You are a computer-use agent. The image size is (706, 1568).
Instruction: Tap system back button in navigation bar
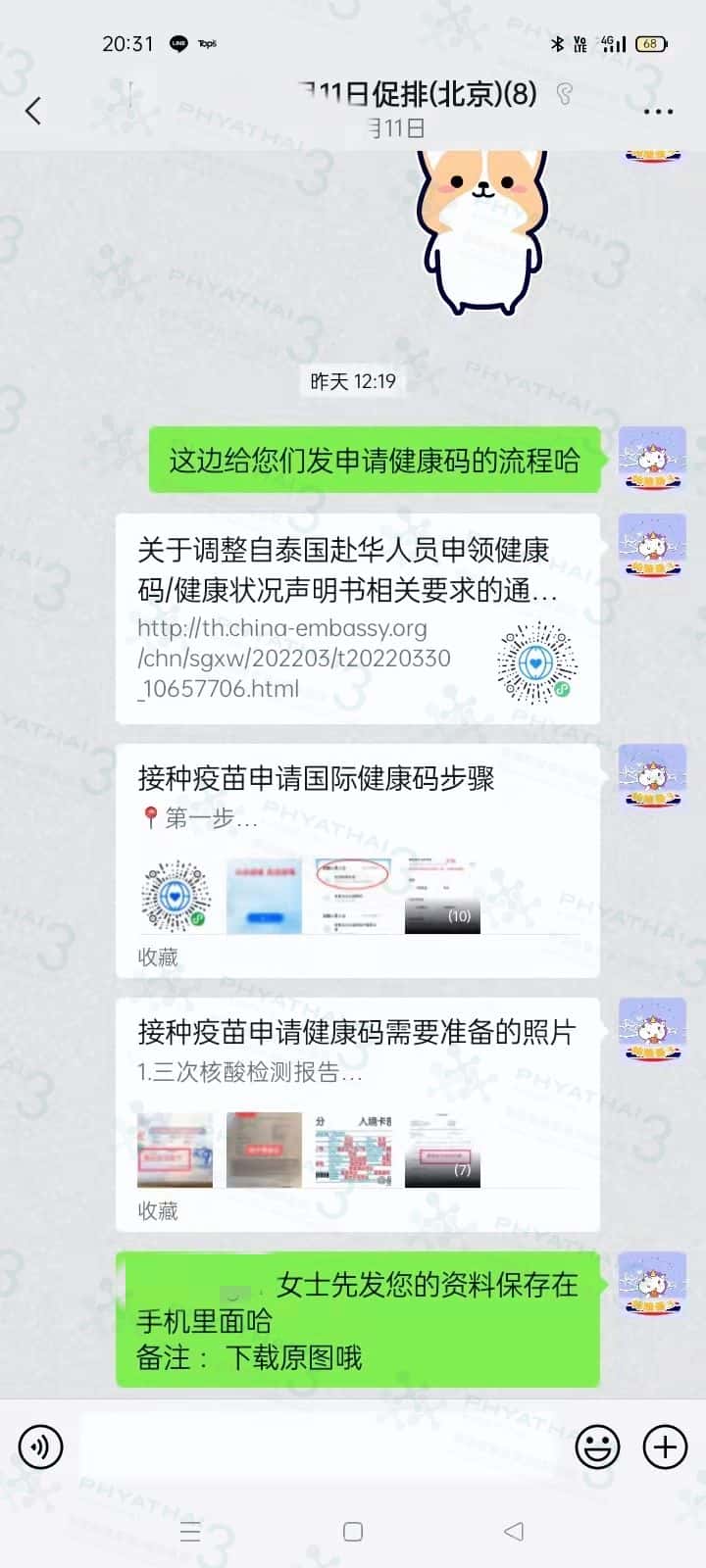(514, 1531)
